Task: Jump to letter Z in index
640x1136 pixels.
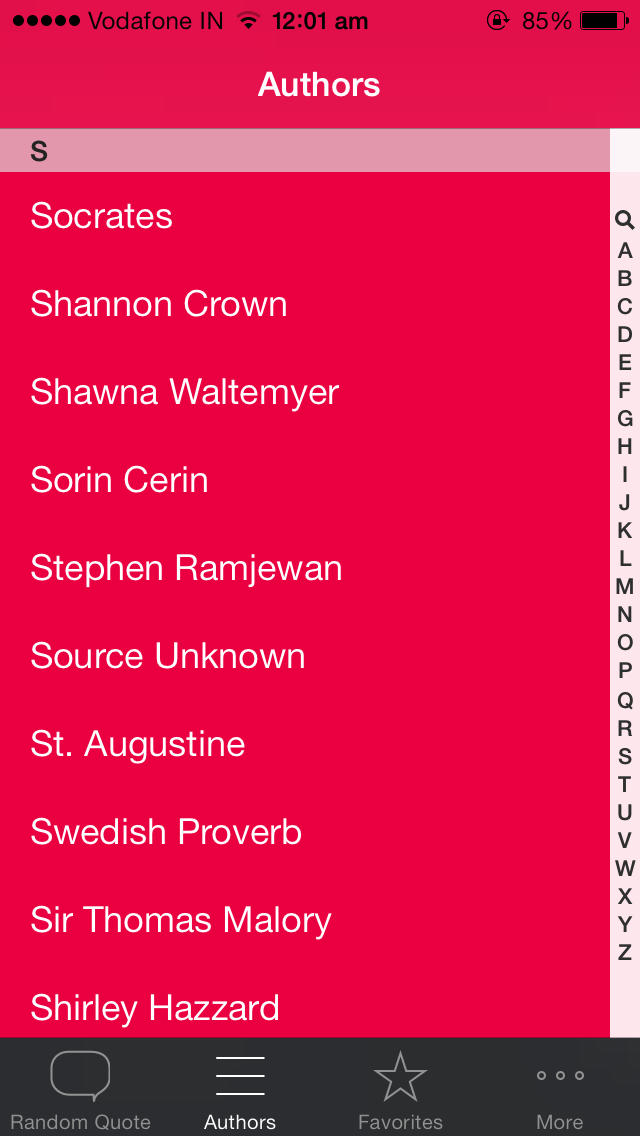Action: pos(624,952)
